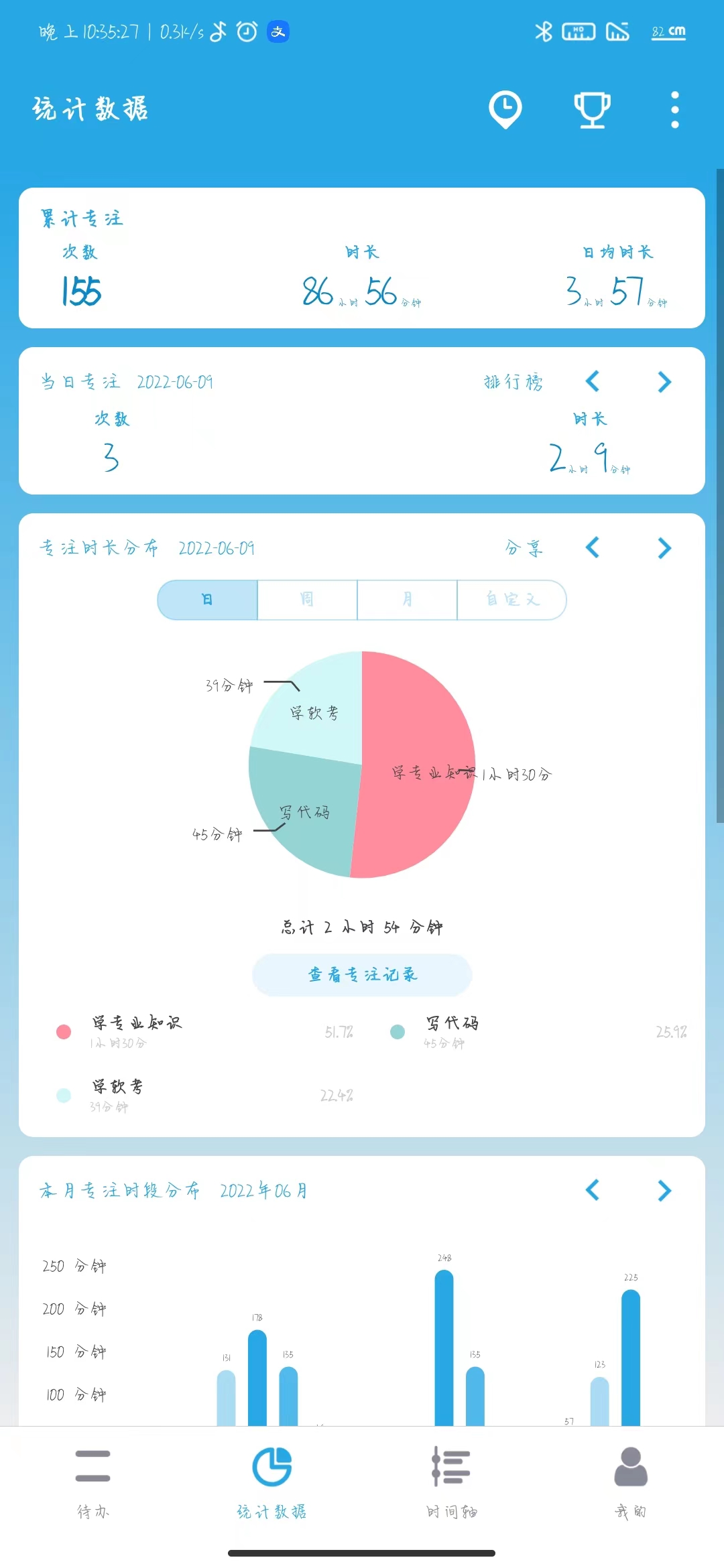The width and height of the screenshot is (724, 1568).
Task: Show previous date in 专注时长分布
Action: pos(593,548)
